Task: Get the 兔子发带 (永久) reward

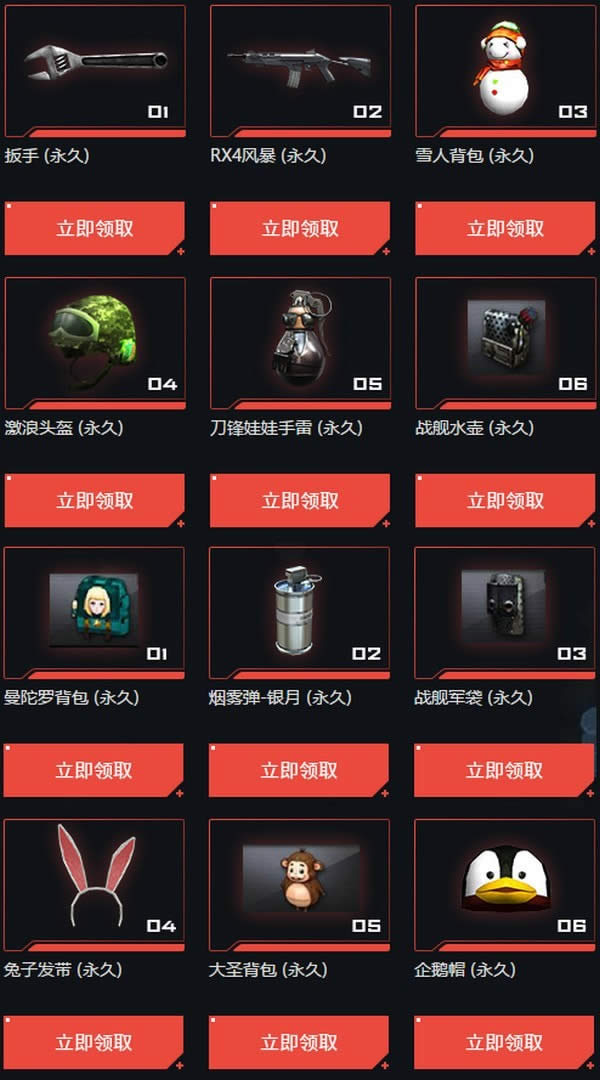Action: [94, 1042]
